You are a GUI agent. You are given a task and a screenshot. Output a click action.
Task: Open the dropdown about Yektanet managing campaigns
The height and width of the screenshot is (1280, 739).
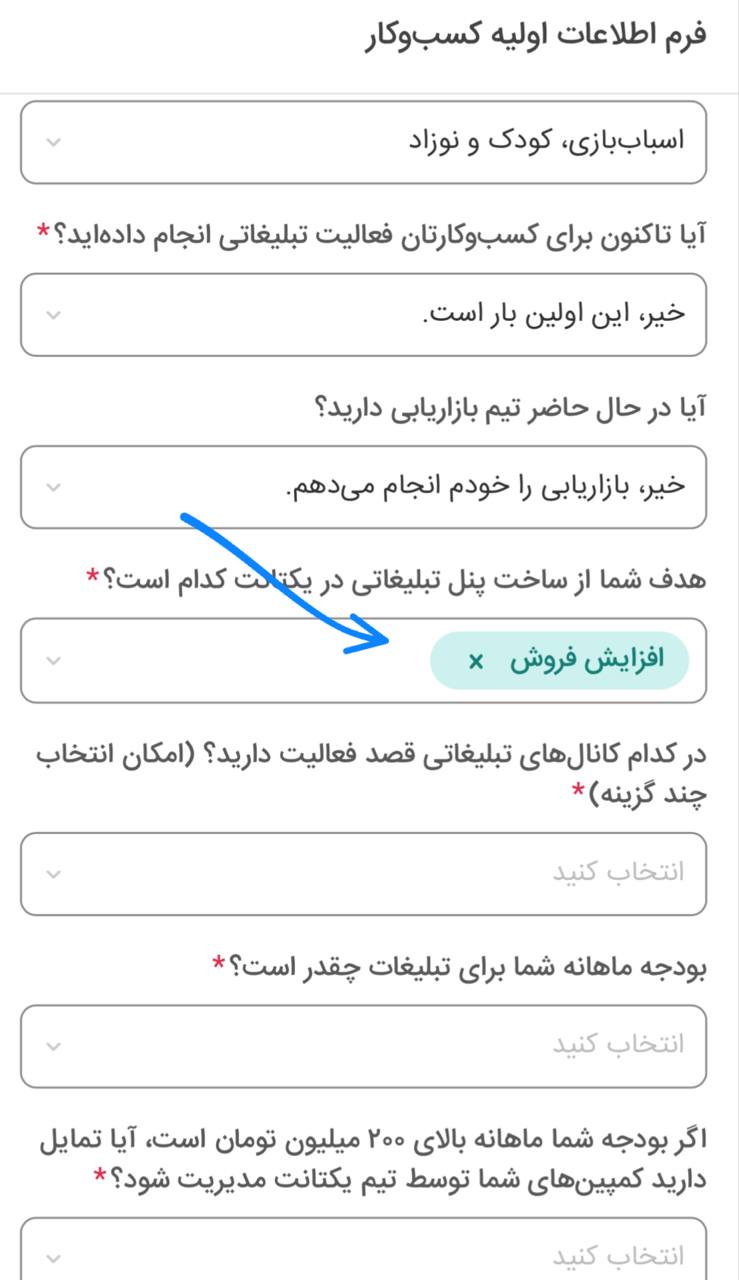coord(363,1250)
